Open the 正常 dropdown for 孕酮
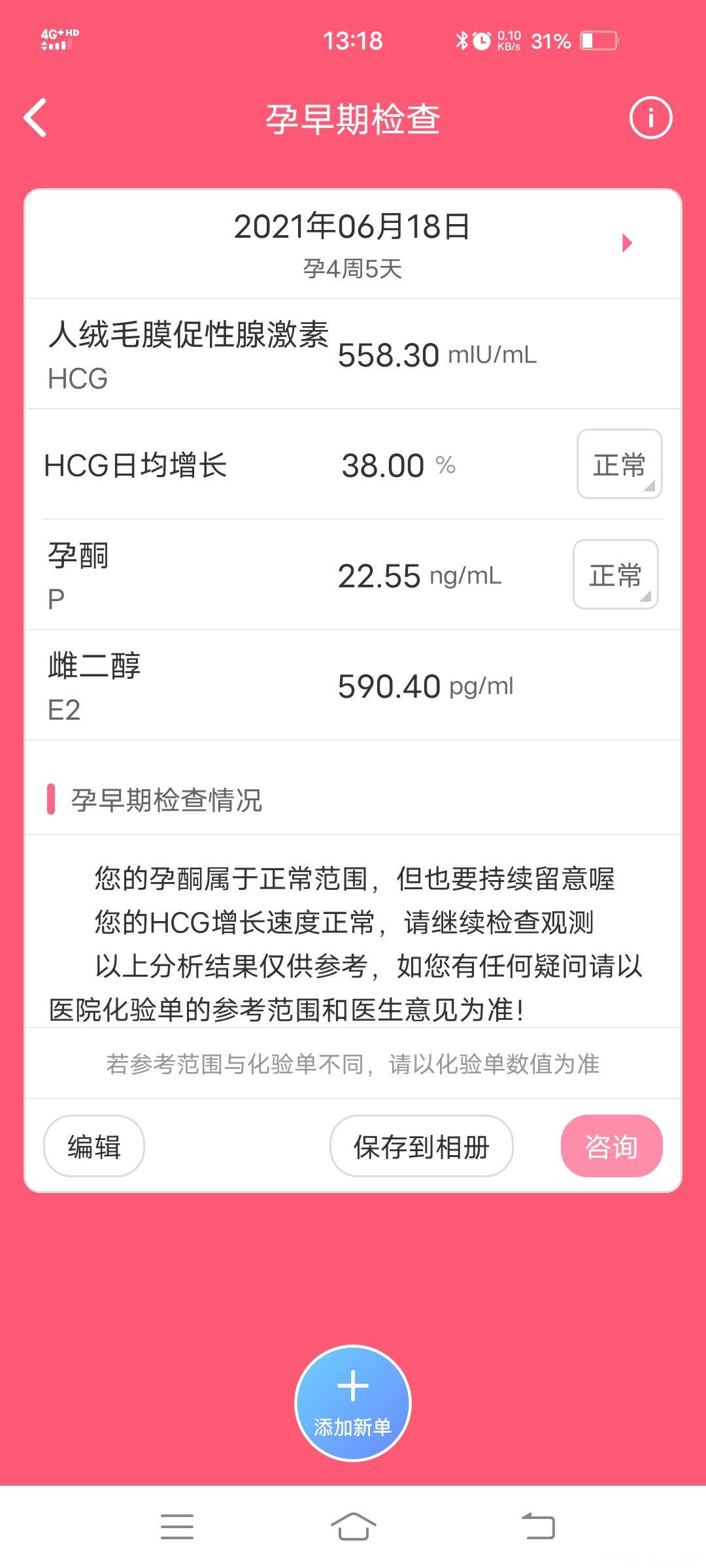Viewport: 706px width, 1568px height. click(615, 576)
